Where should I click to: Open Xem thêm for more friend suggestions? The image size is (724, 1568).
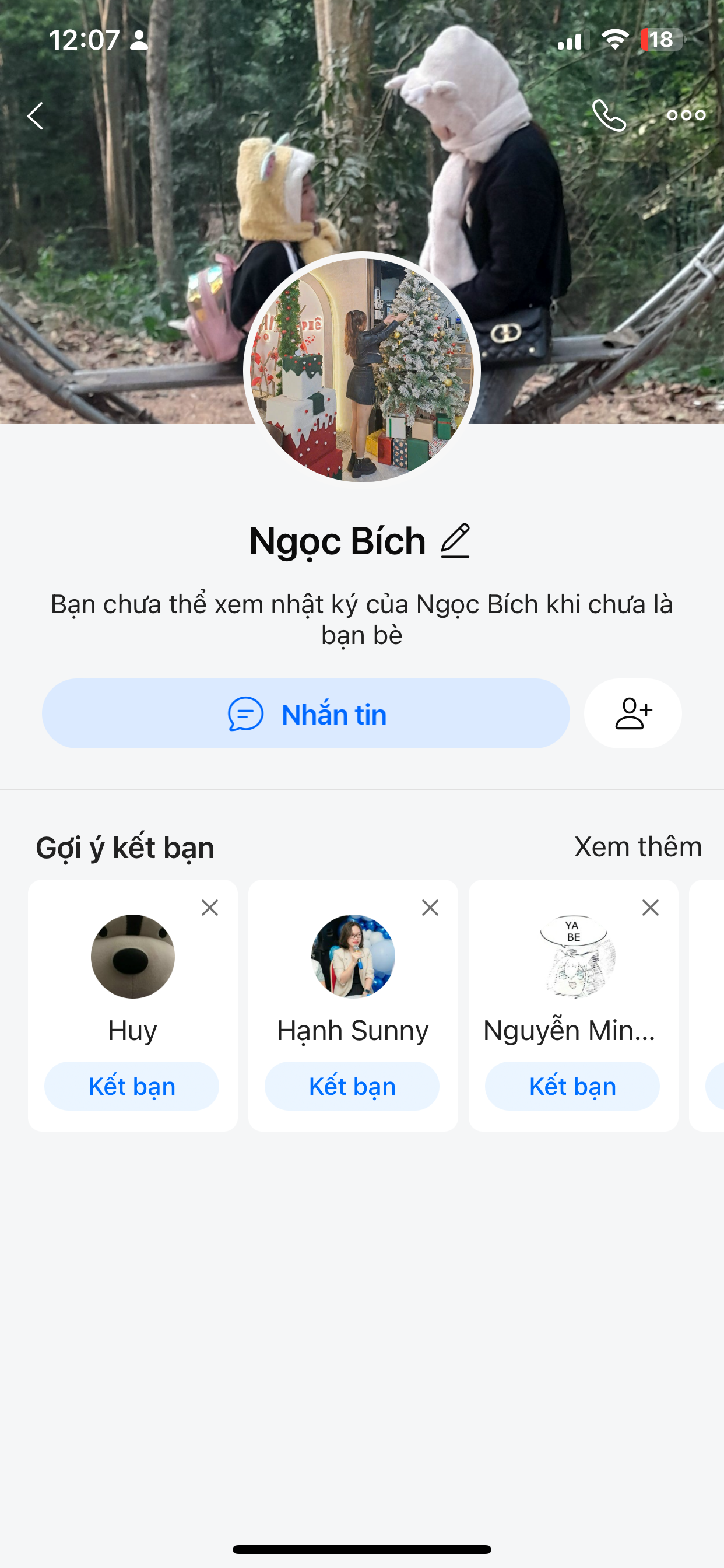coord(638,846)
